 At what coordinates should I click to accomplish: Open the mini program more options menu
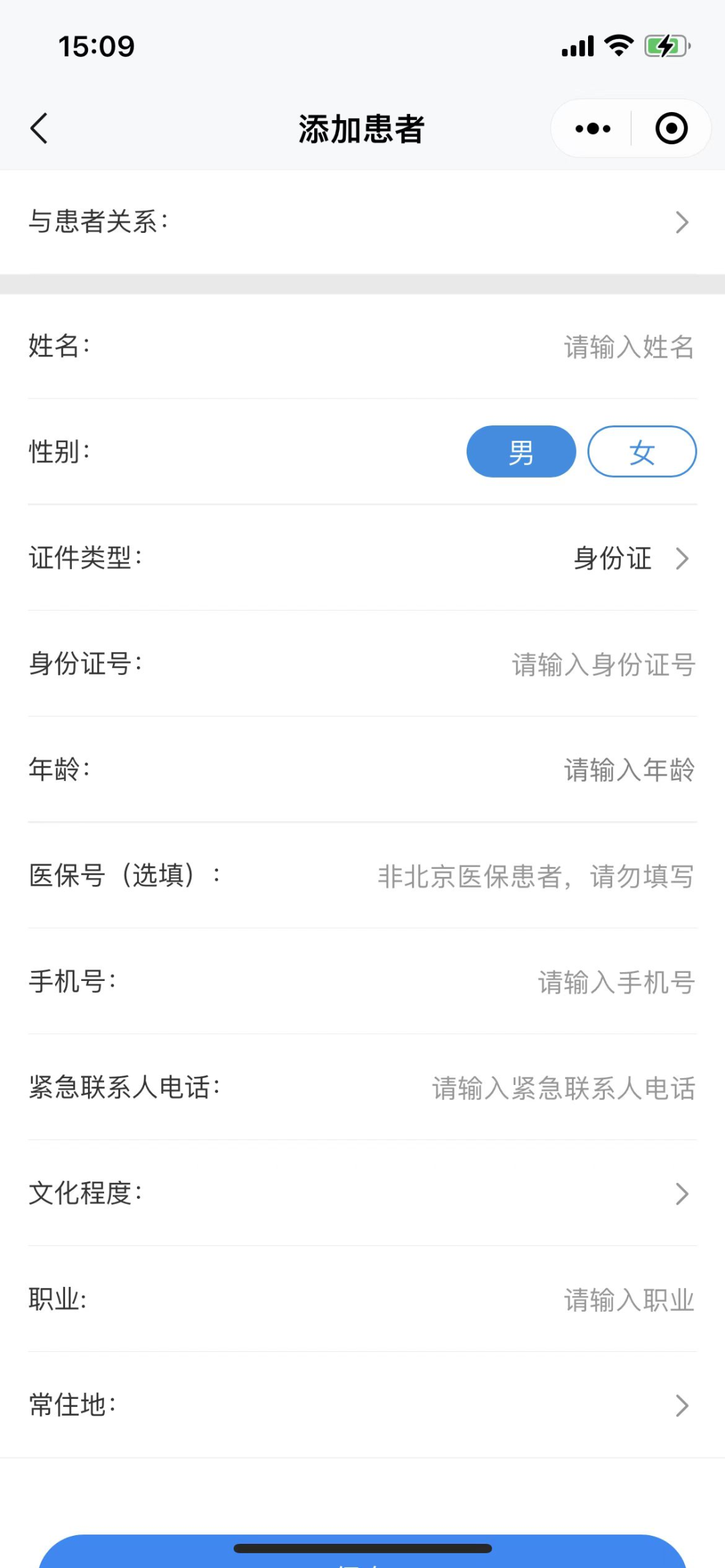point(593,128)
